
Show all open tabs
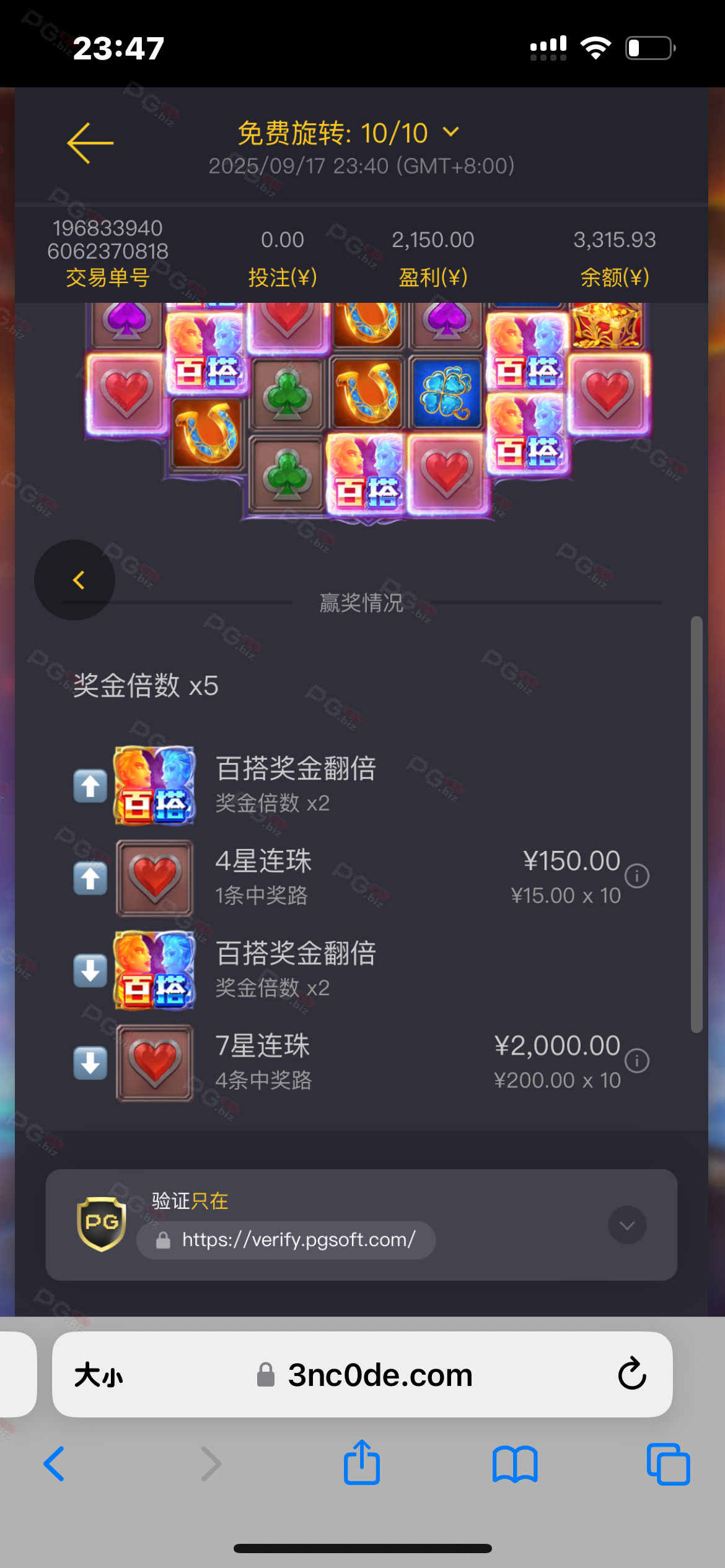coord(667,1464)
